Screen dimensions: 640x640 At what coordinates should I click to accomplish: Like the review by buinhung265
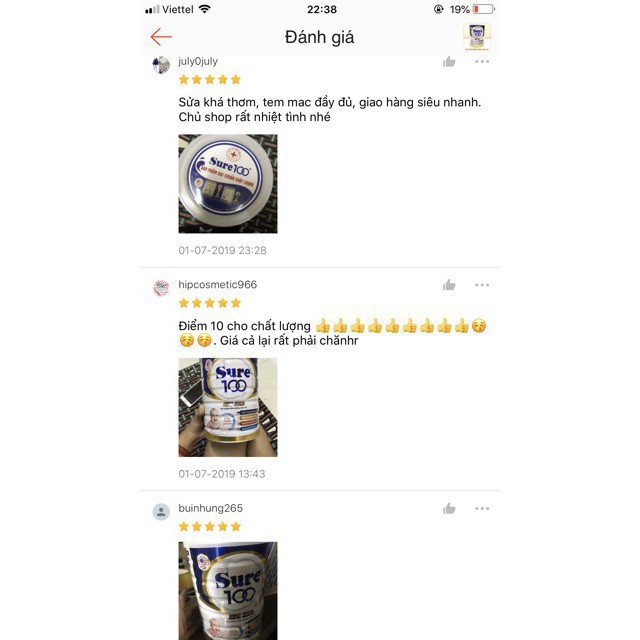[x=449, y=509]
